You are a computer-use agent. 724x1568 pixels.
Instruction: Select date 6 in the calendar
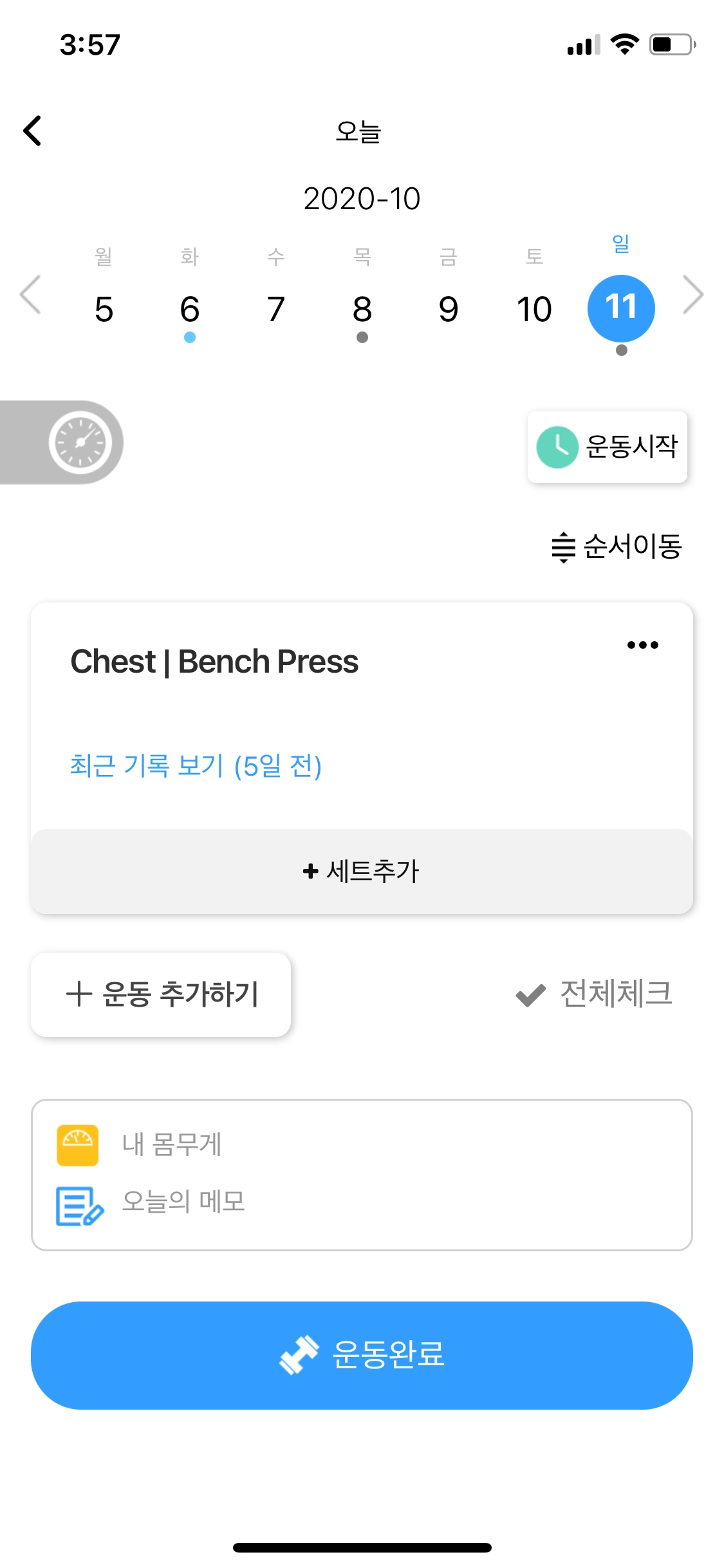pyautogui.click(x=189, y=310)
